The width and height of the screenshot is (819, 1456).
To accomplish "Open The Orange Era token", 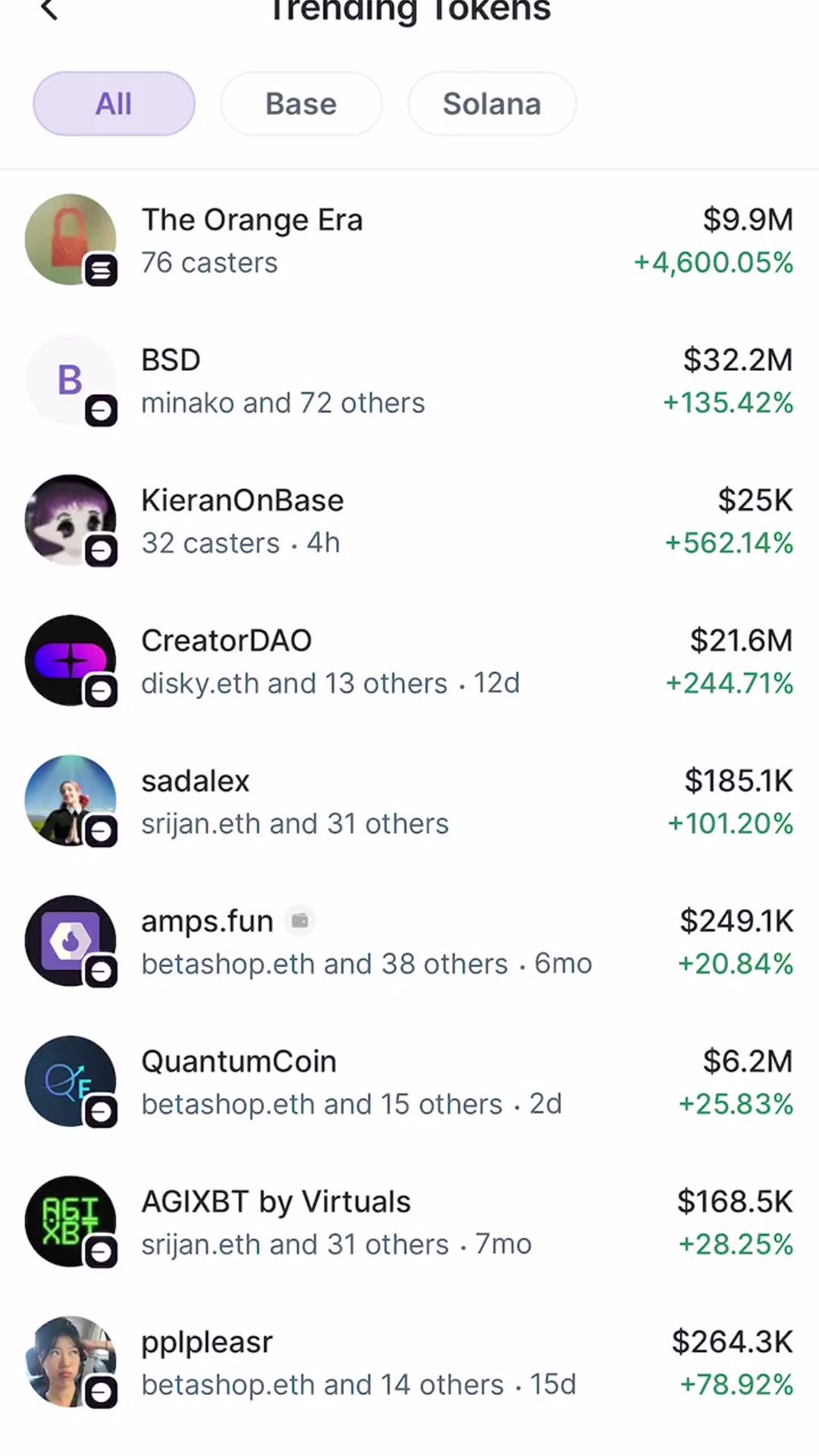I will click(409, 240).
